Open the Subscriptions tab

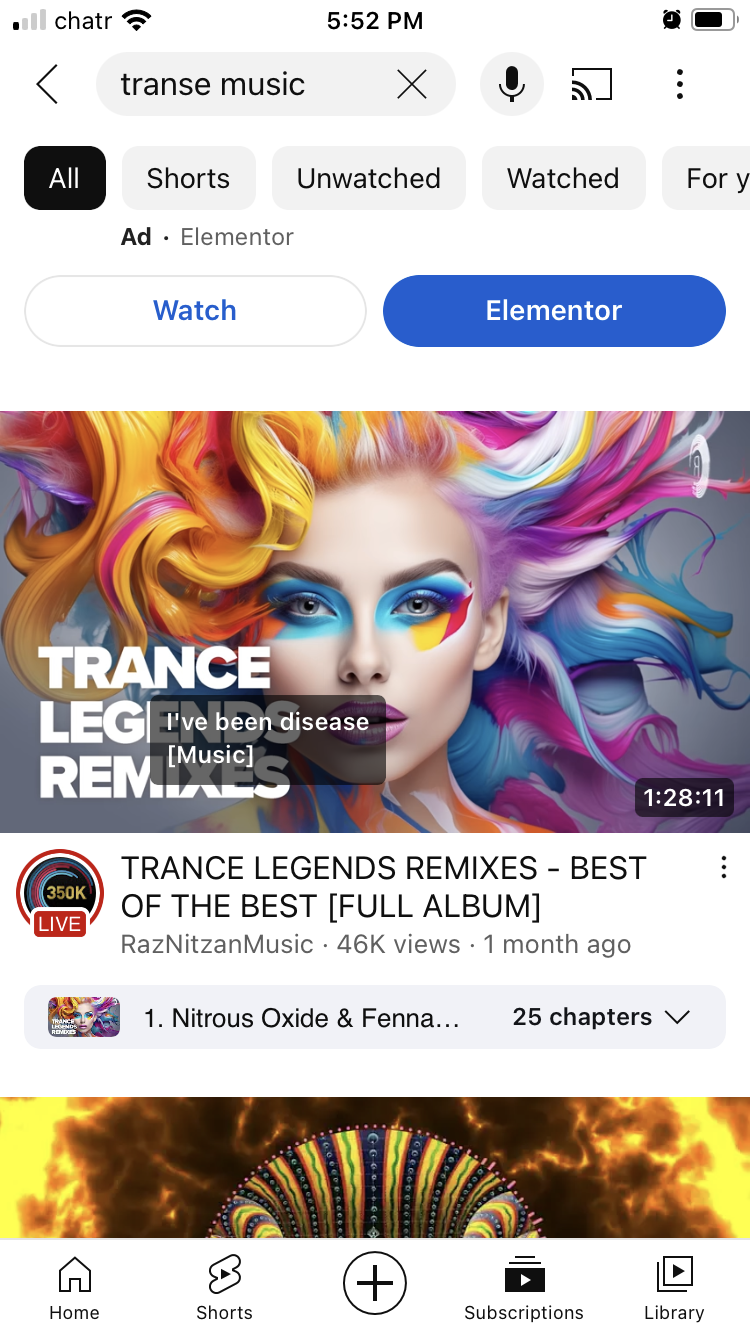click(x=524, y=1287)
